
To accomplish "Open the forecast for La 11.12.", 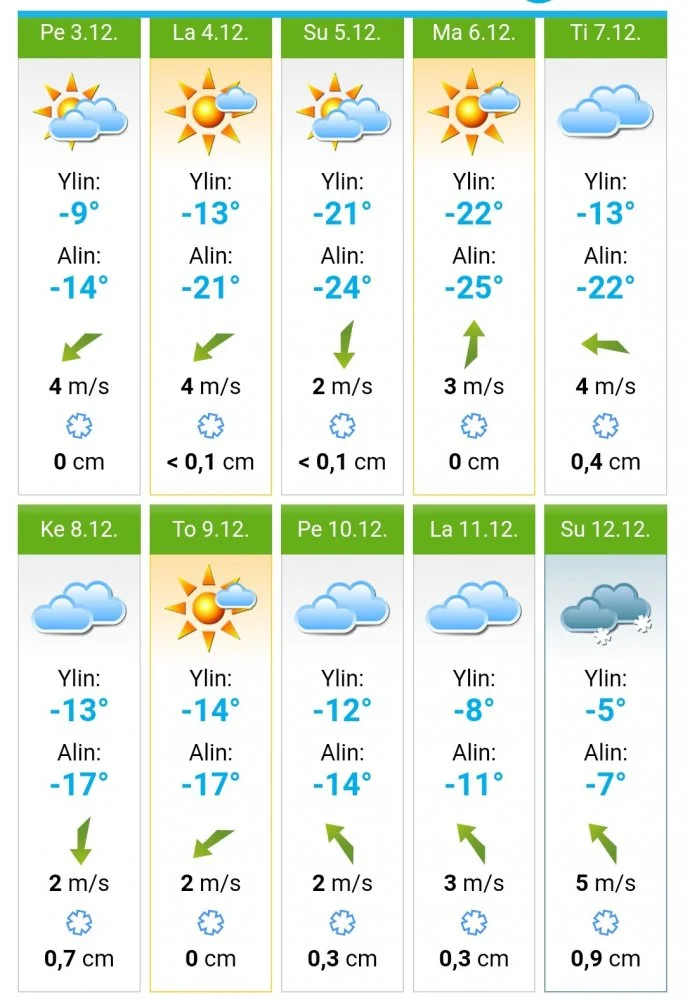I will 474,750.
